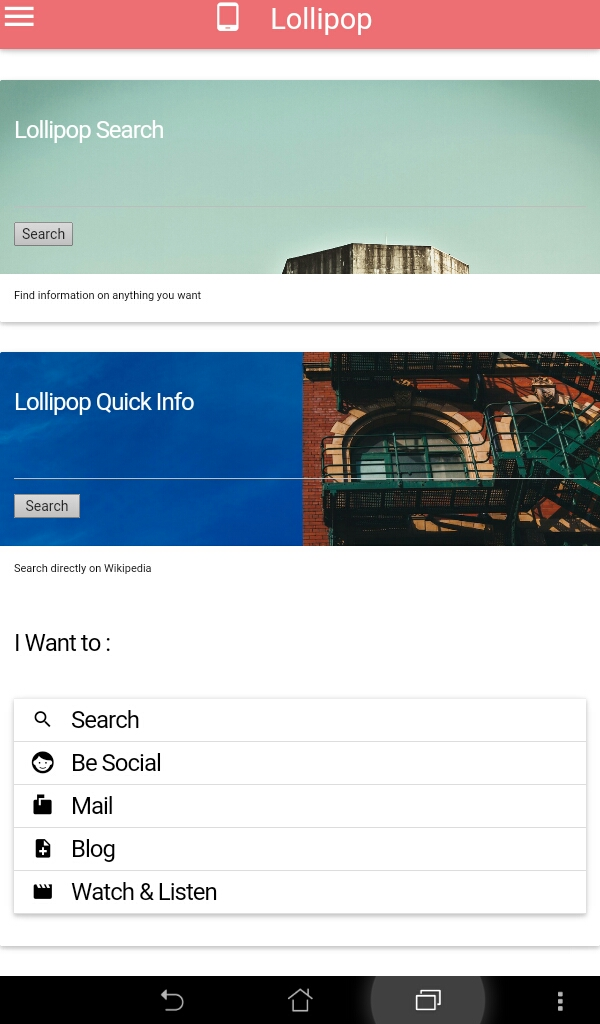Tap the Lollipop Search text field
The height and width of the screenshot is (1024, 600).
(299, 192)
